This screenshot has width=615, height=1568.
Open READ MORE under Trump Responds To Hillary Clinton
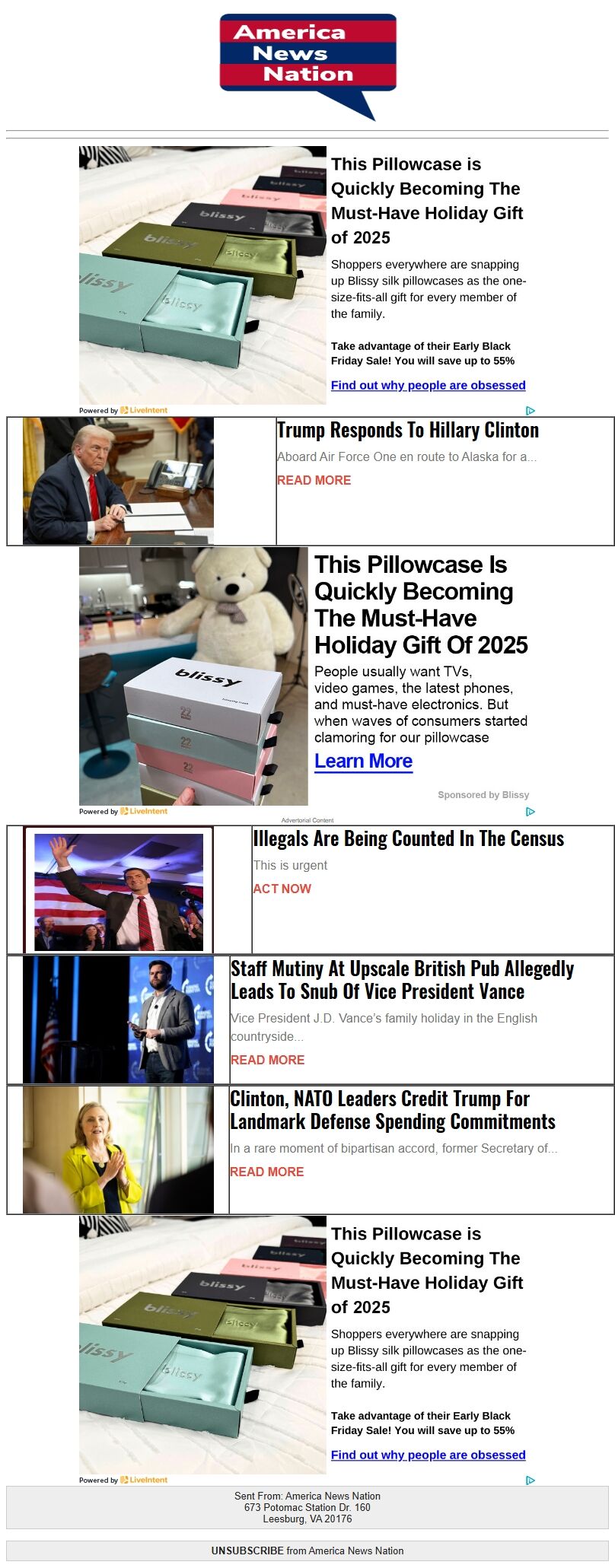(314, 480)
